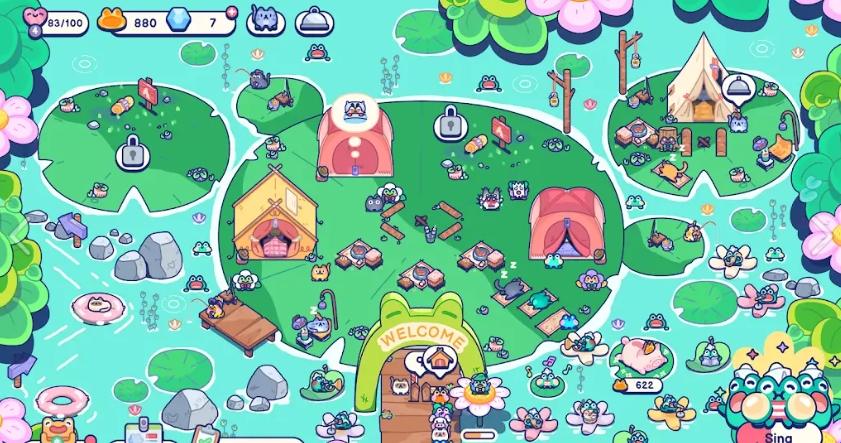Tap the heart energy 83/100 meter

coord(58,21)
